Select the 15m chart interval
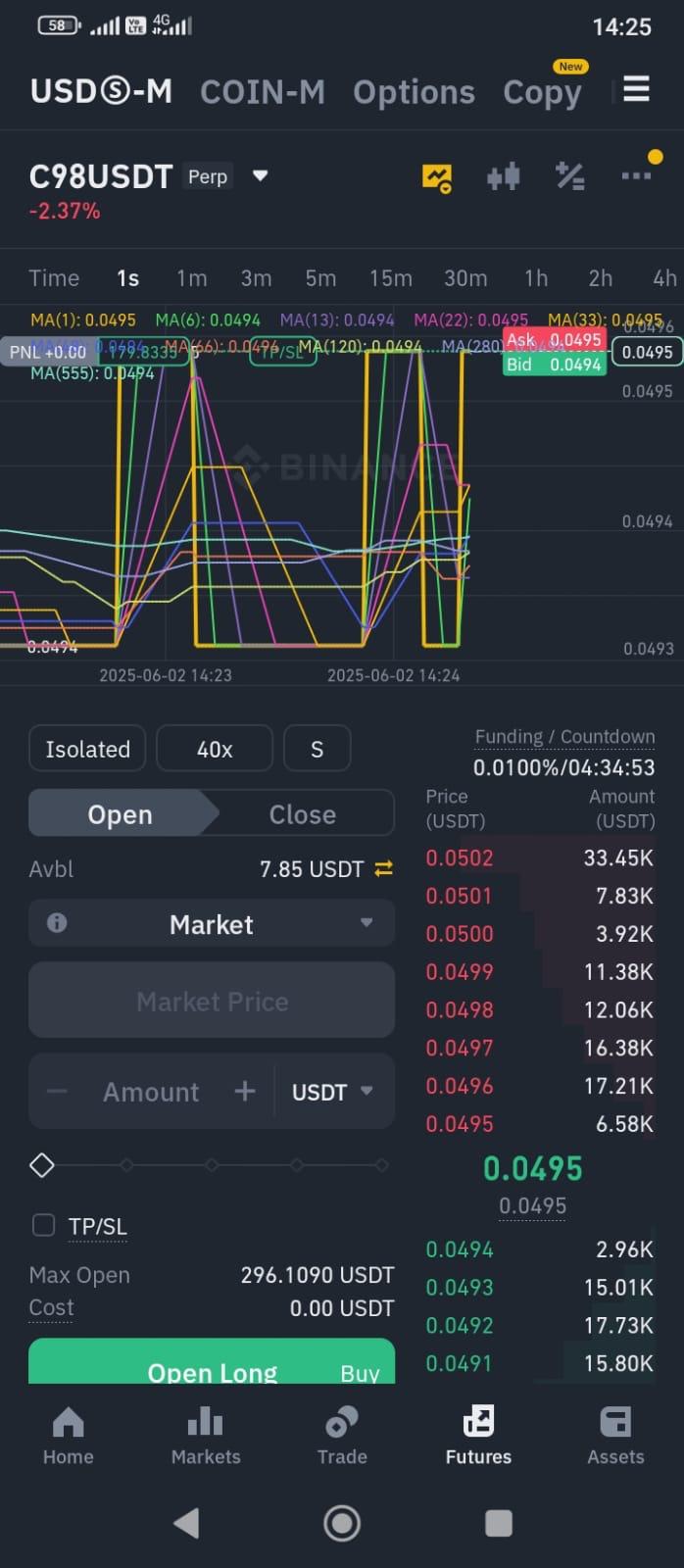Viewport: 684px width, 1568px height. click(390, 278)
